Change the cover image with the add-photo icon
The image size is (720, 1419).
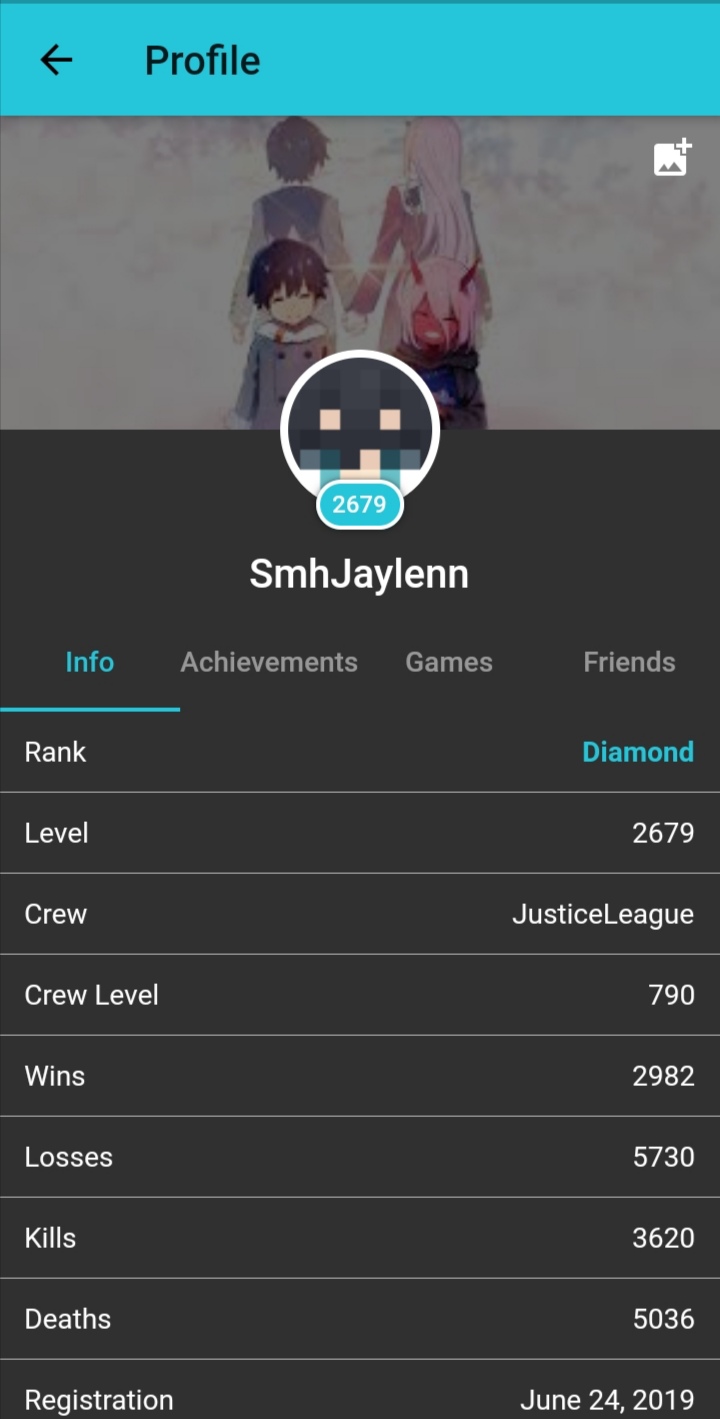[673, 158]
